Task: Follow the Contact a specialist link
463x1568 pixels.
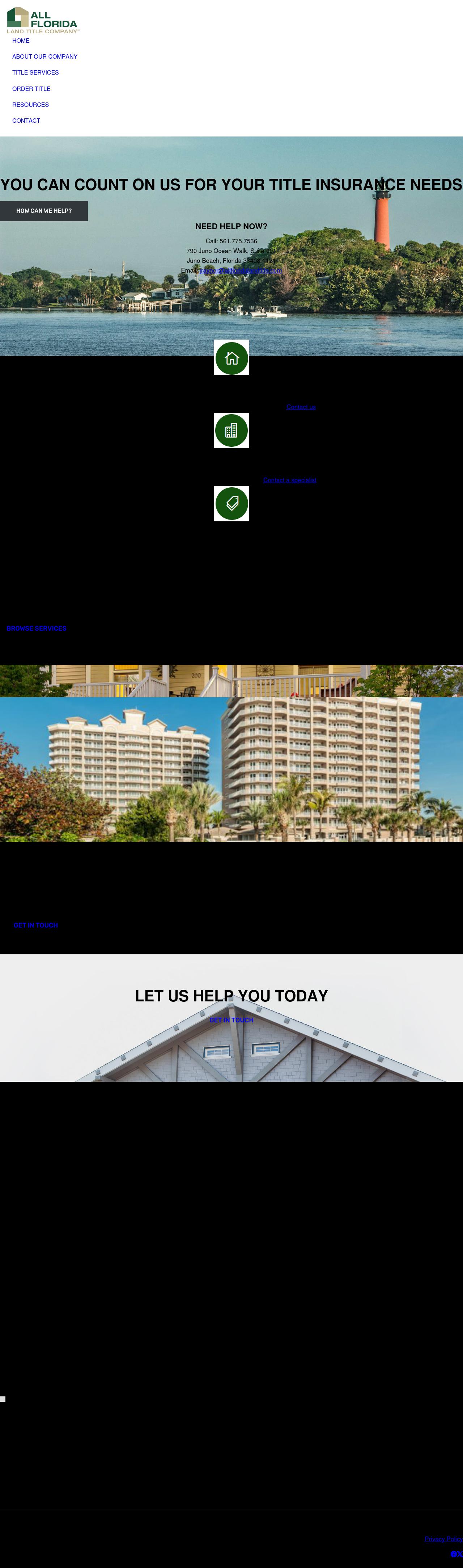Action: pos(290,480)
